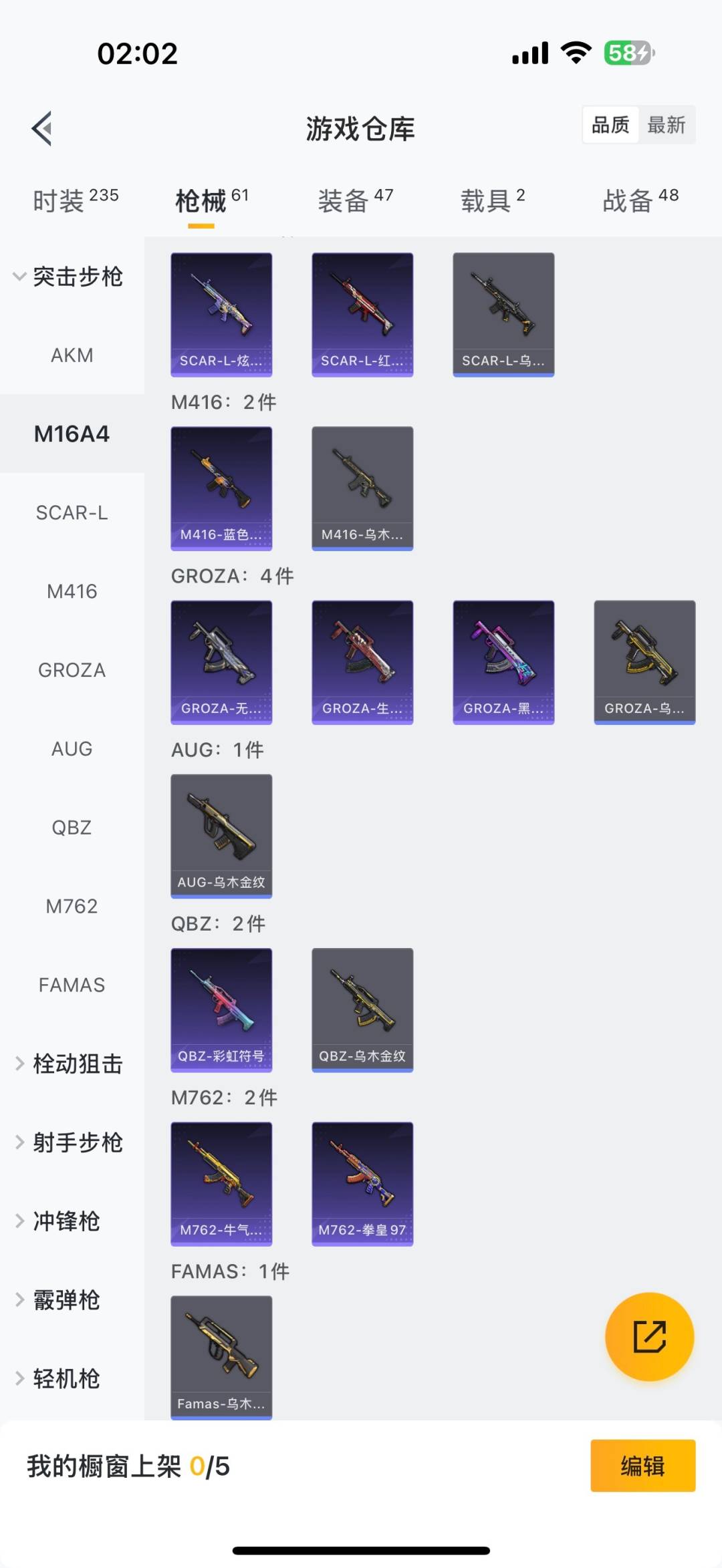Tap 编辑 to edit my showcase
Image resolution: width=722 pixels, height=1568 pixels.
[642, 1466]
